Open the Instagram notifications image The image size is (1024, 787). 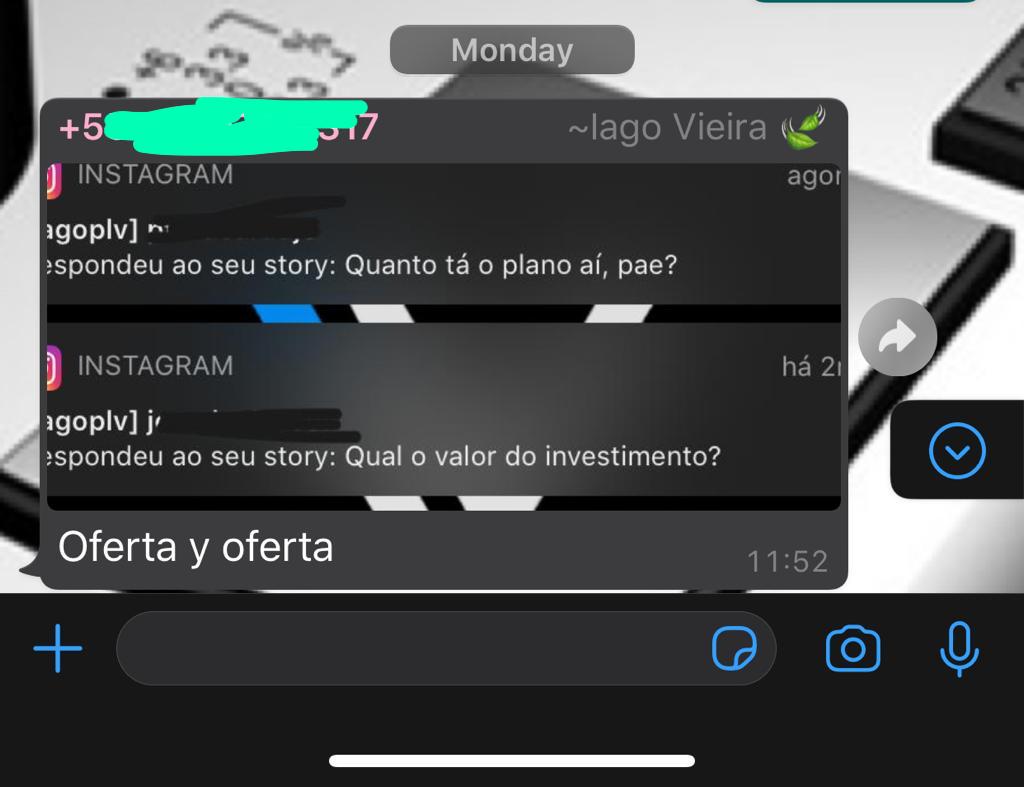(443, 337)
